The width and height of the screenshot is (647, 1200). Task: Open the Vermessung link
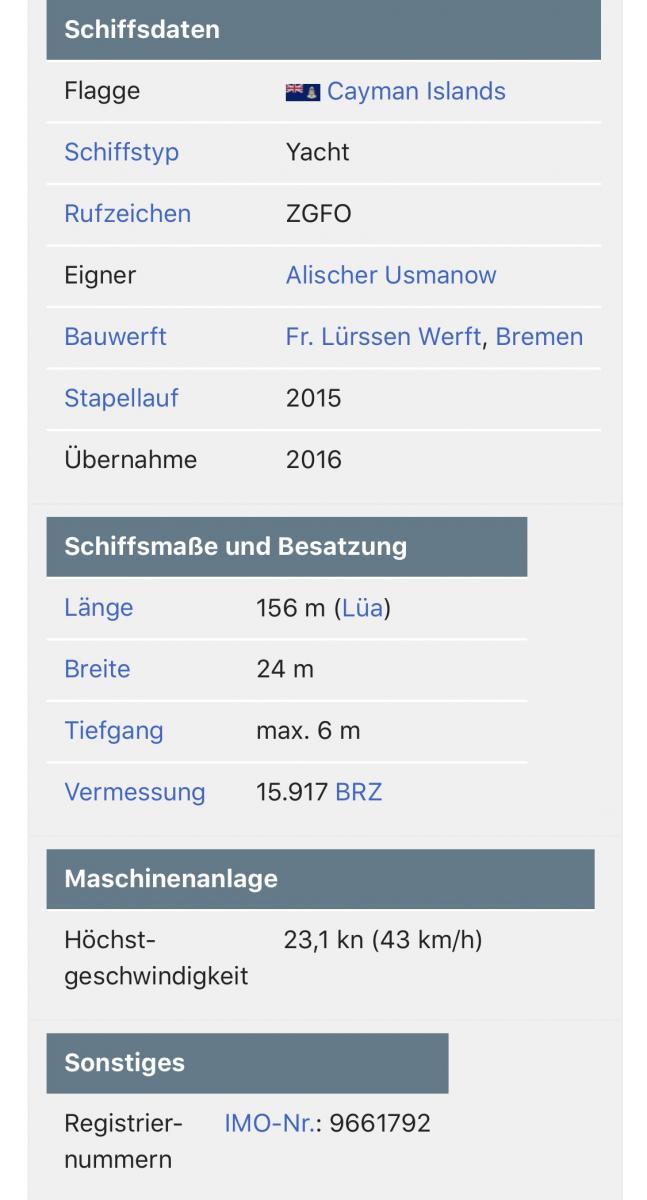(134, 792)
